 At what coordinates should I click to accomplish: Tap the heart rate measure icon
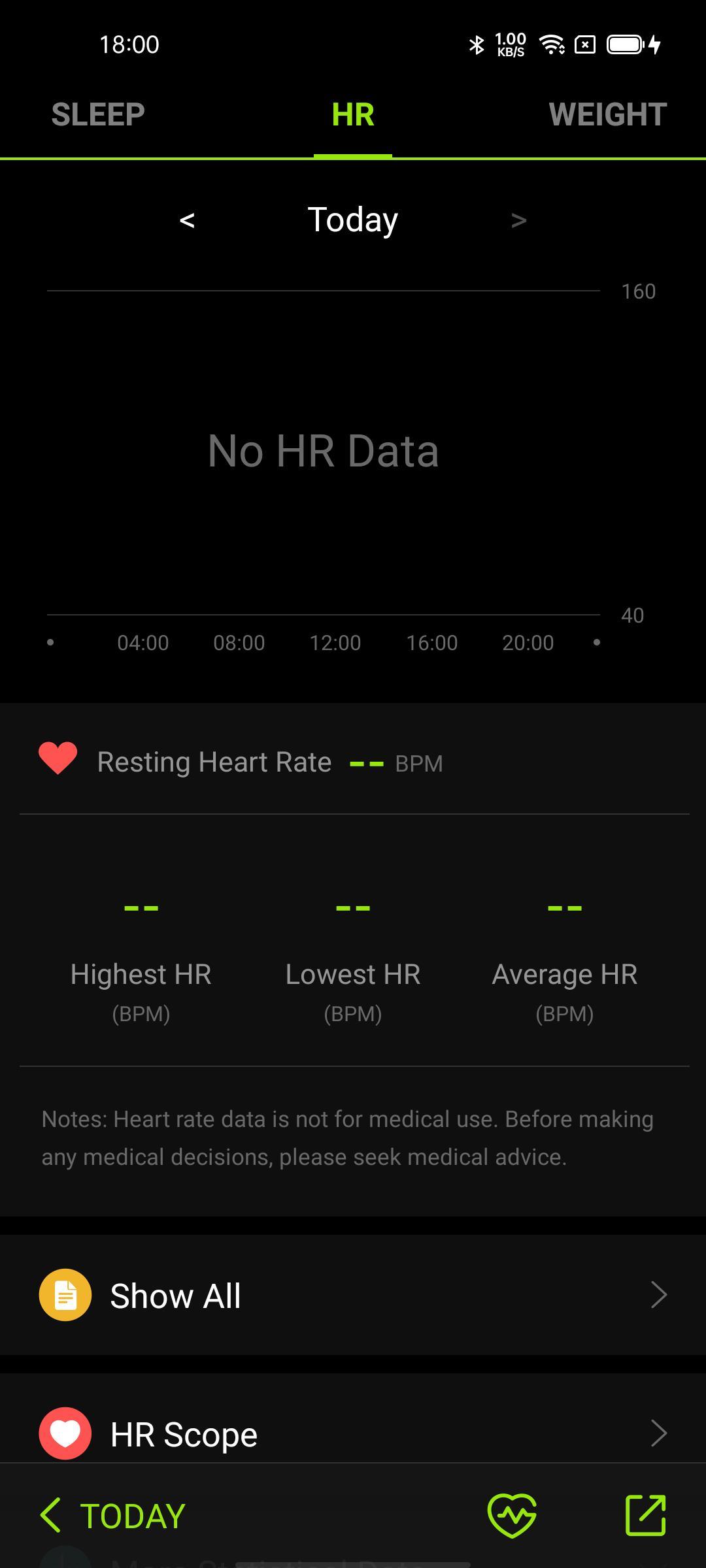click(512, 1516)
